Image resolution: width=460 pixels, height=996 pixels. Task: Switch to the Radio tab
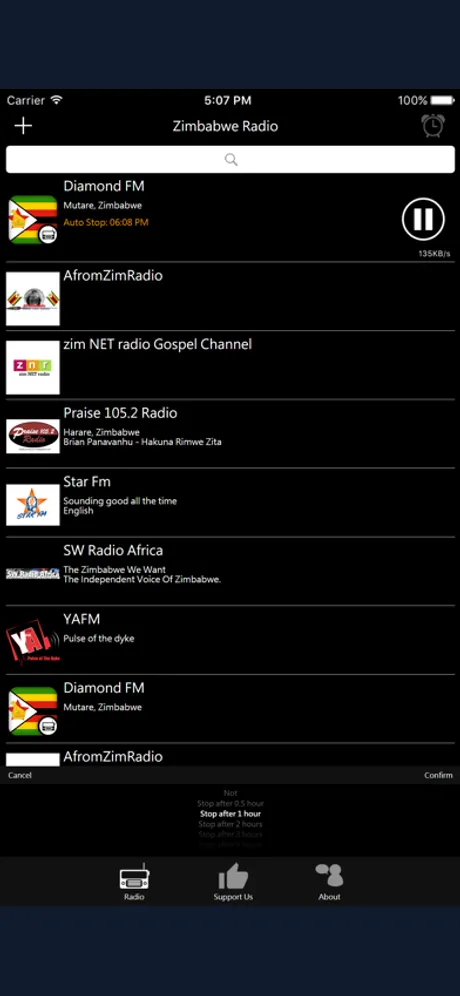134,882
